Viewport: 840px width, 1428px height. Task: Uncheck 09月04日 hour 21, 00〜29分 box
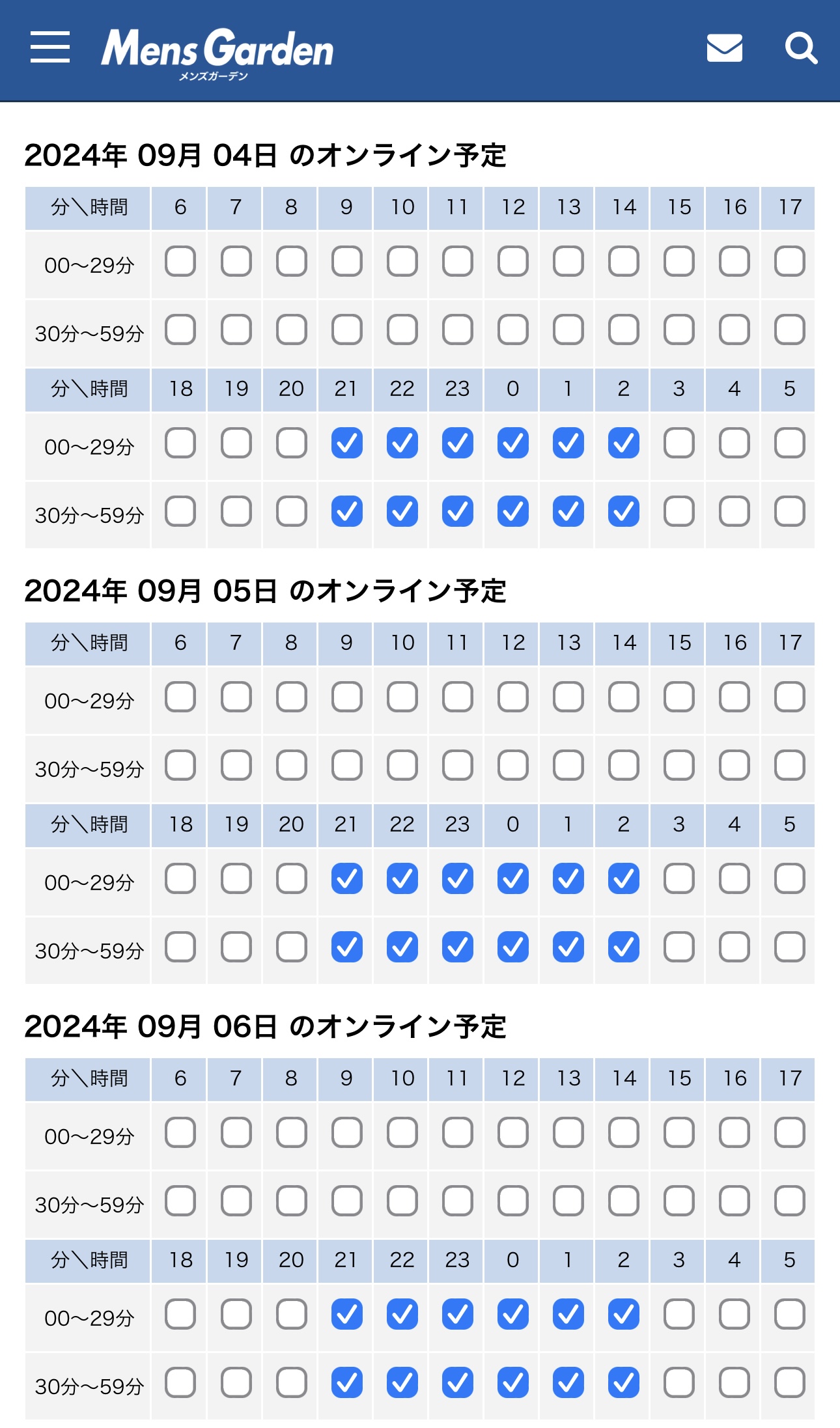coord(347,443)
